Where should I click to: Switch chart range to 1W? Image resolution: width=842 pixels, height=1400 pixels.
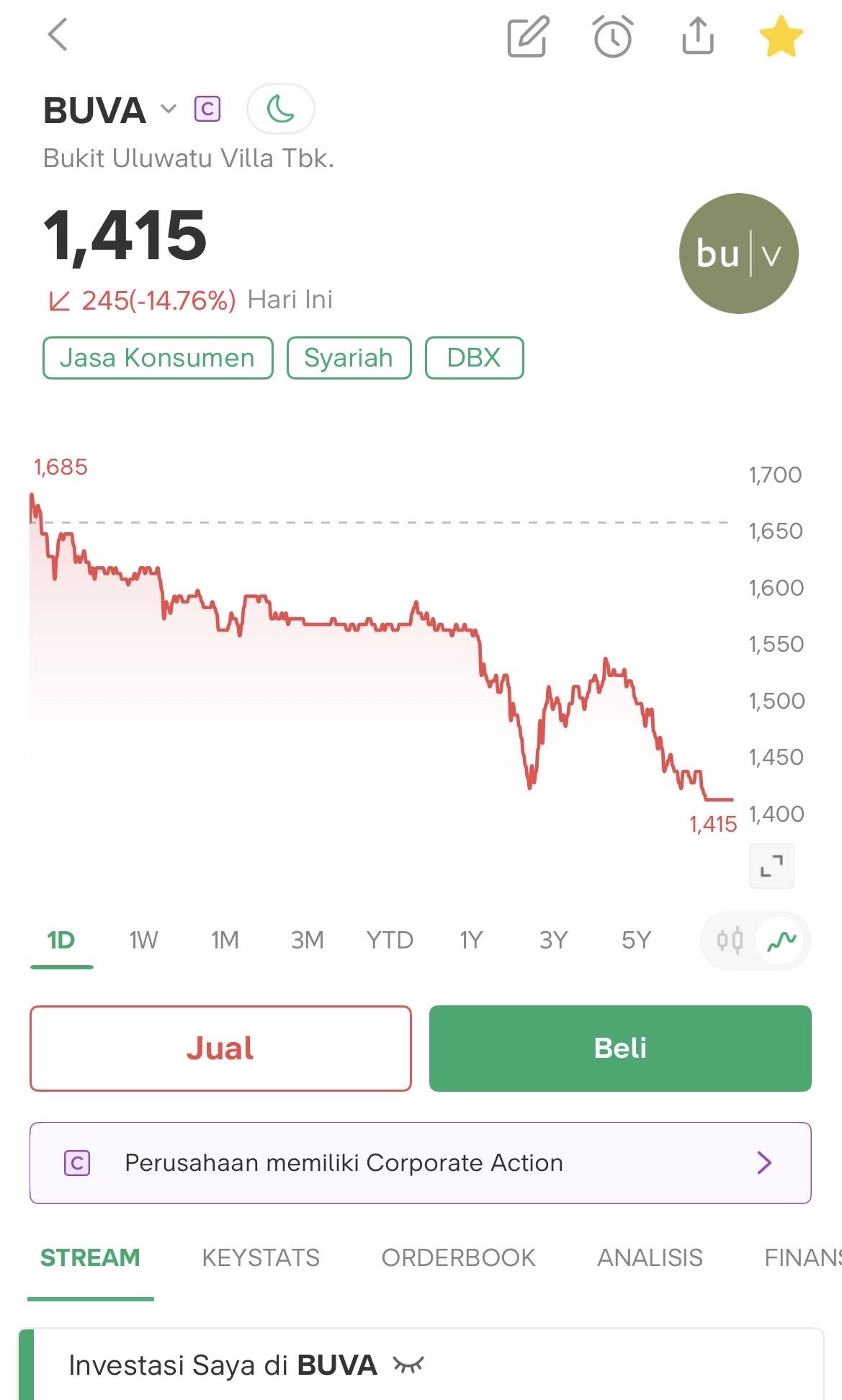click(143, 940)
